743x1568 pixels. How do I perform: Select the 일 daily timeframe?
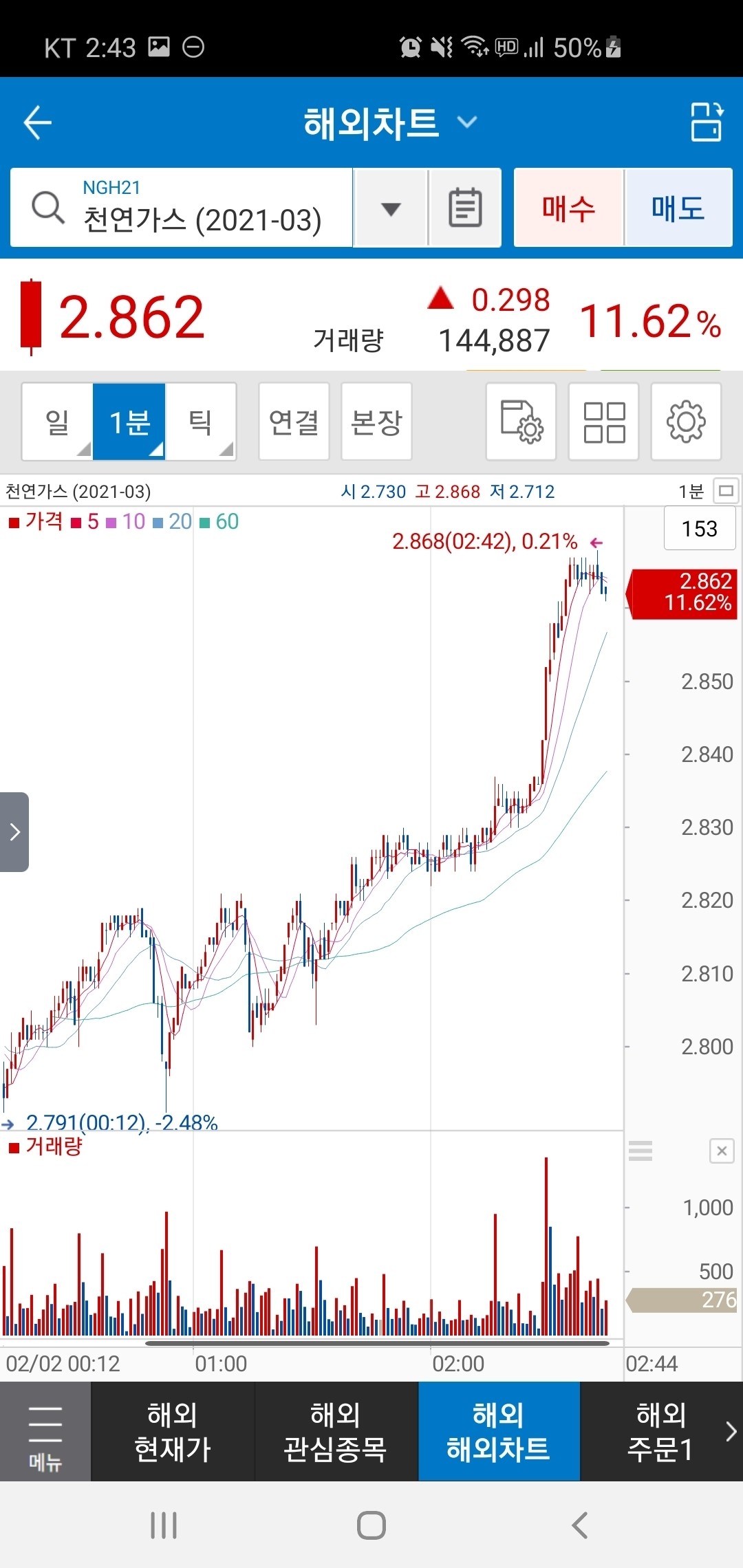[x=56, y=422]
